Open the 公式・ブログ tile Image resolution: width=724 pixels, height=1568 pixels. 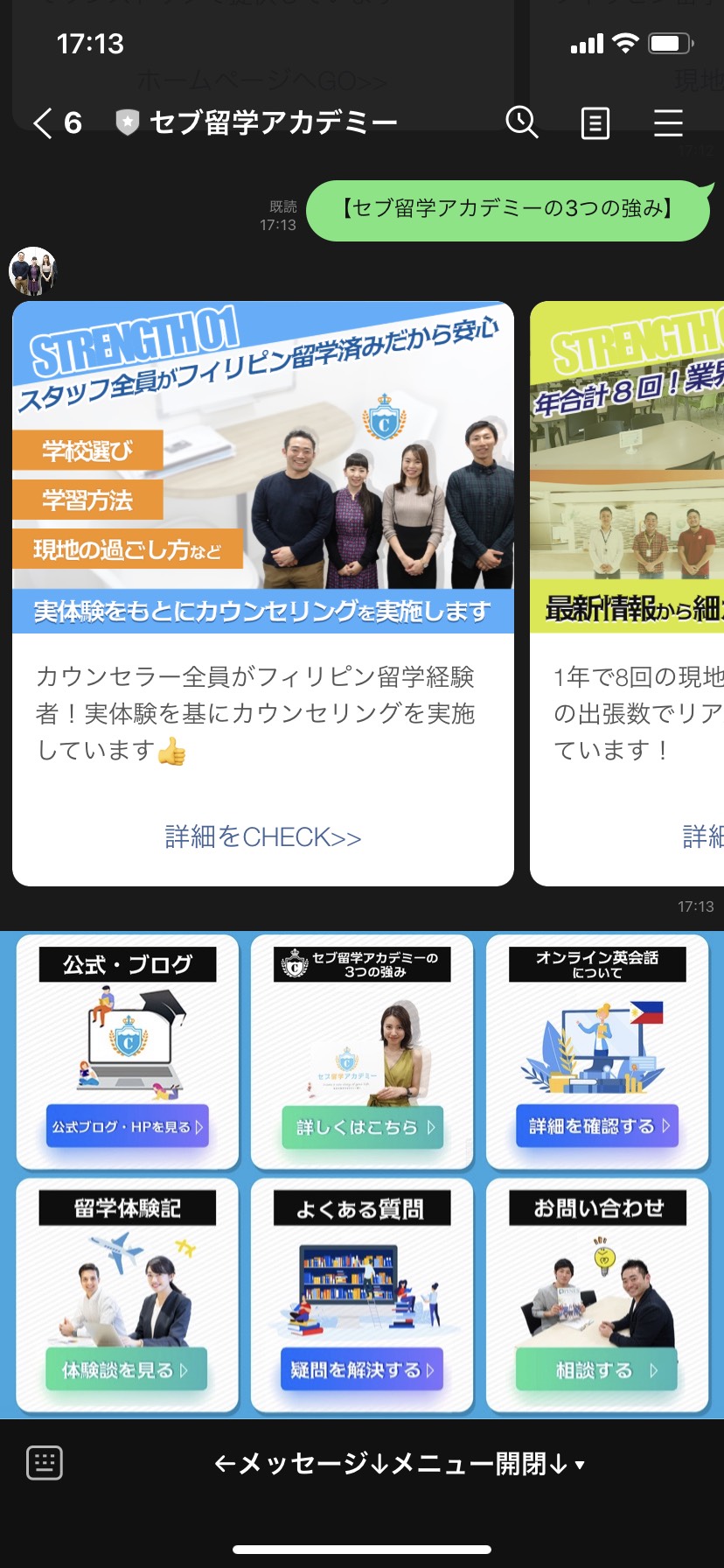(128, 1051)
